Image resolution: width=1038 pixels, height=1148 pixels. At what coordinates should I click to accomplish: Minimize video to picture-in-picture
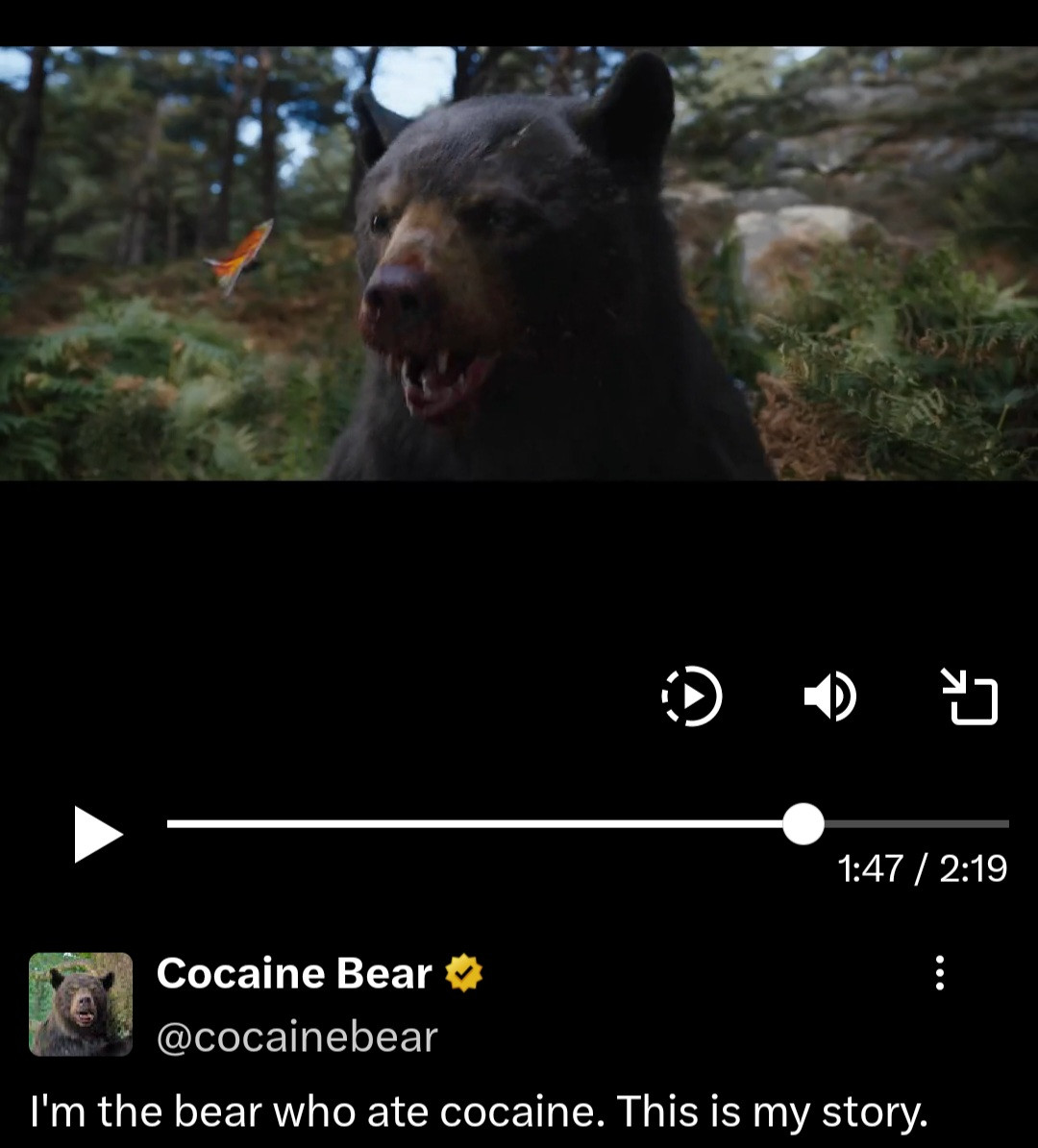[969, 696]
